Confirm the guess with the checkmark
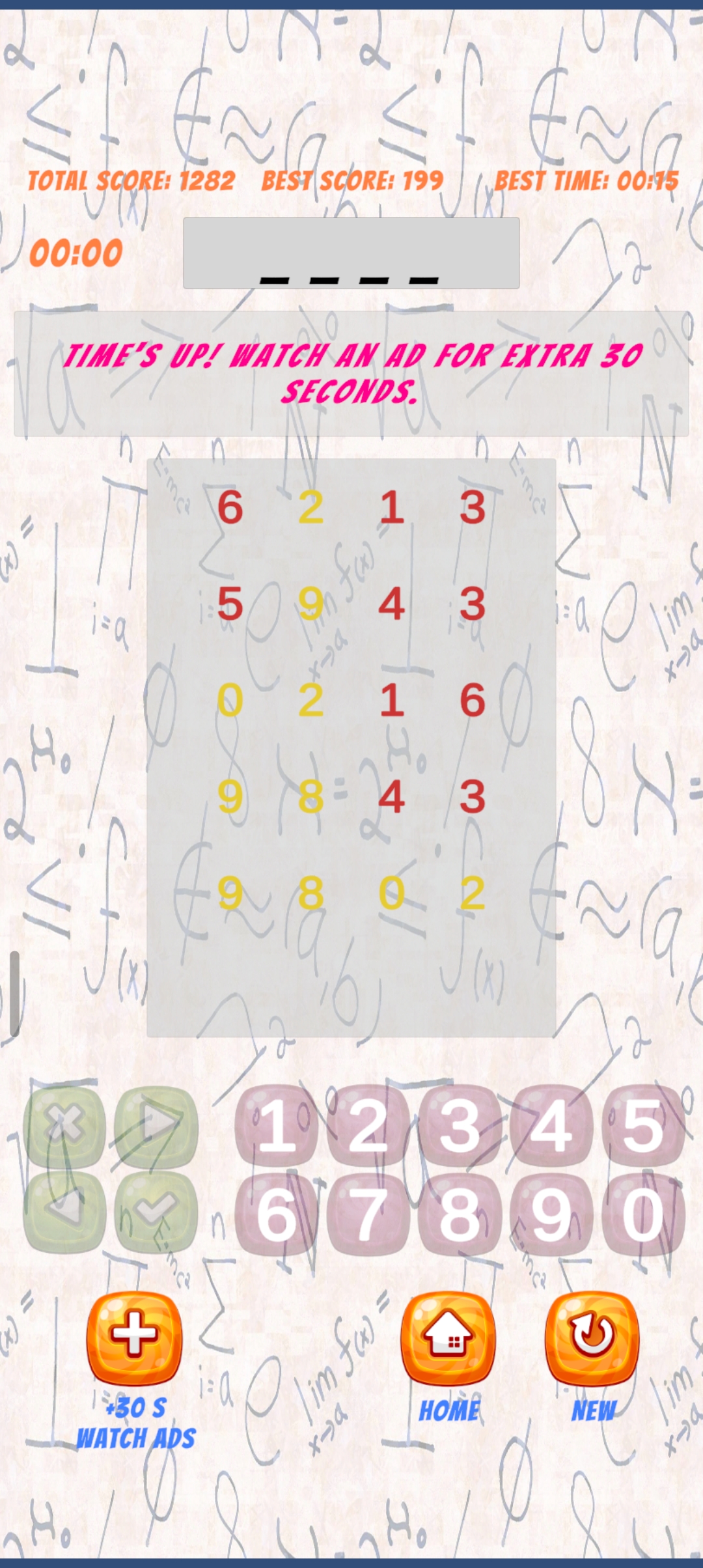Image resolution: width=703 pixels, height=1568 pixels. click(156, 1212)
